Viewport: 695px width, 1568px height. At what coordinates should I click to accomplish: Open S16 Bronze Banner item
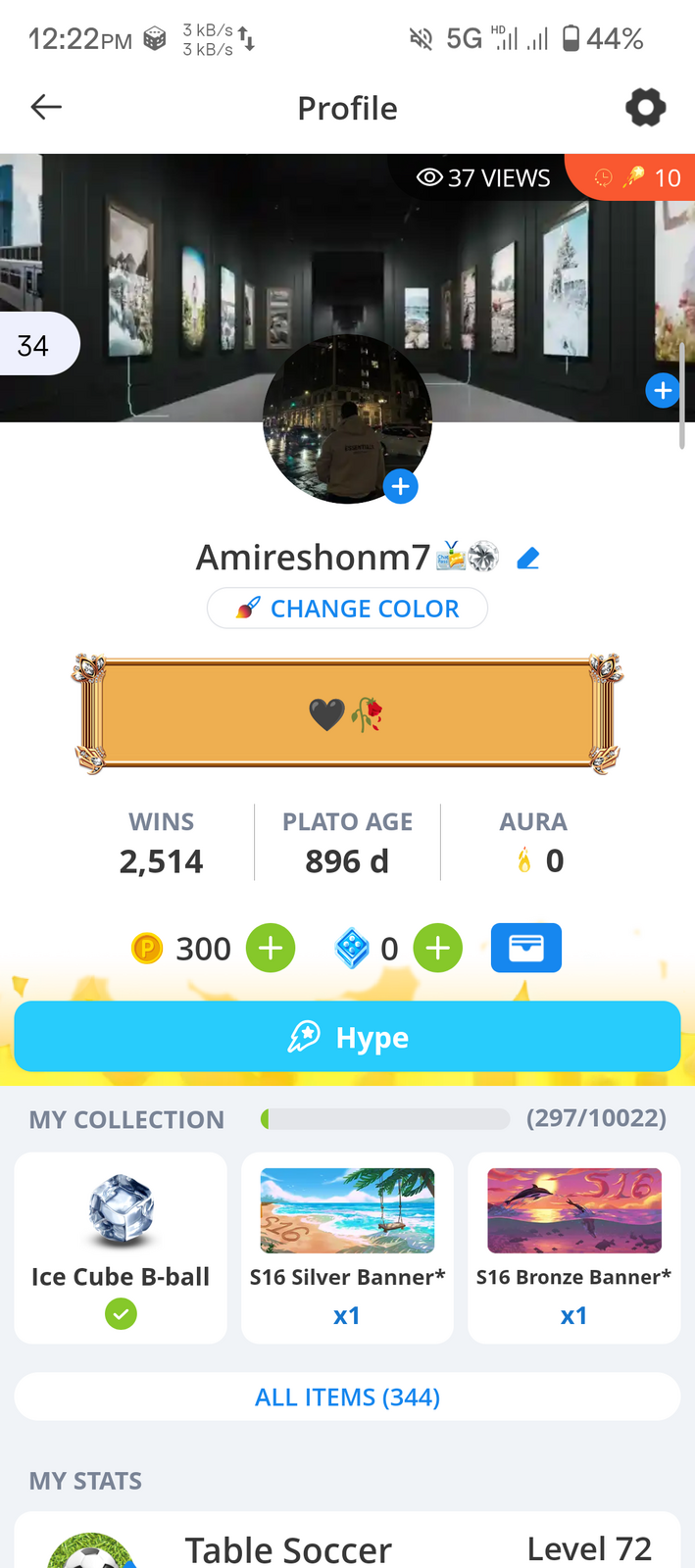(574, 1248)
